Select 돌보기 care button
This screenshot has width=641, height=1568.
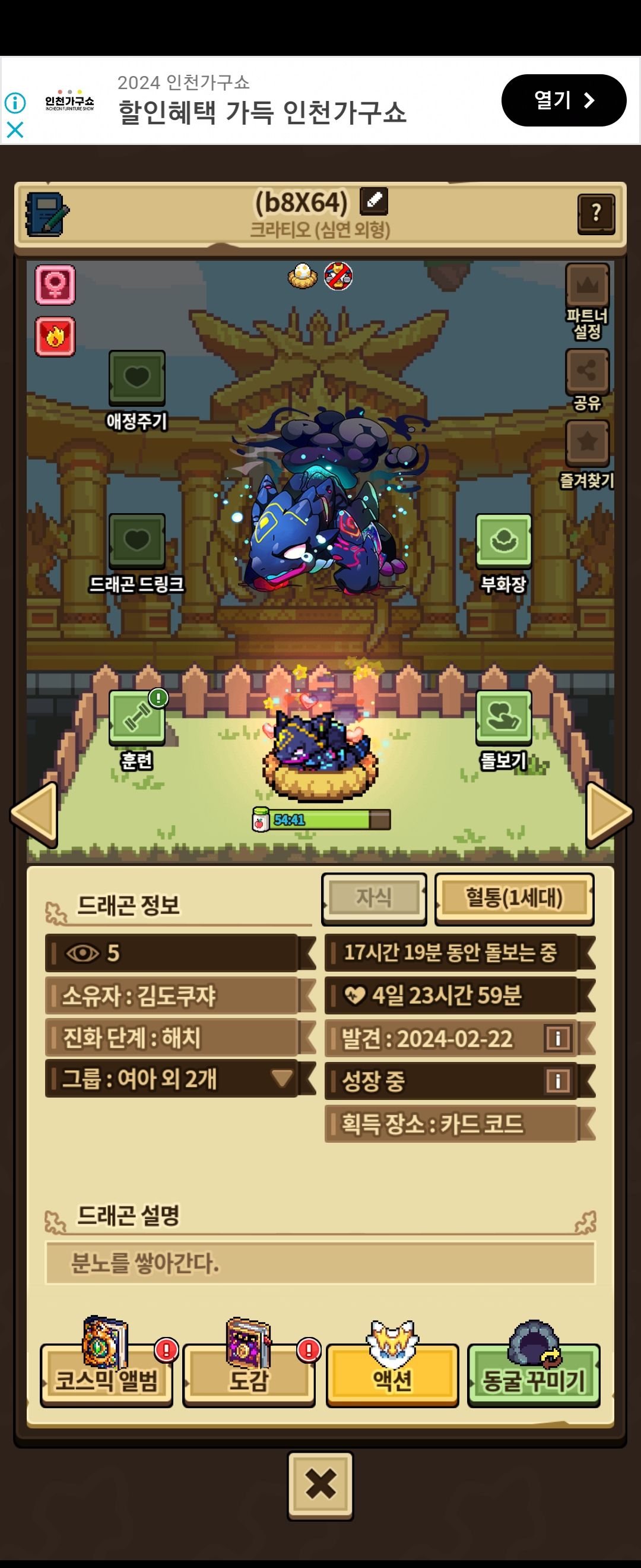pyautogui.click(x=503, y=717)
